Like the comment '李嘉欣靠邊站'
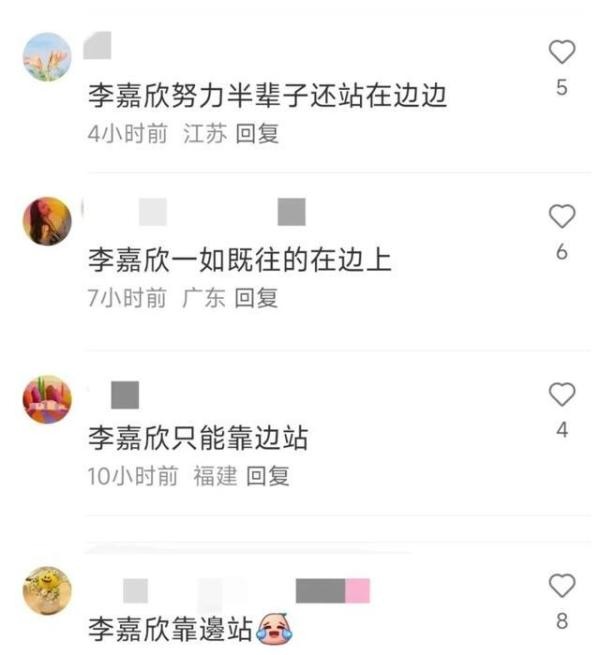 click(562, 586)
